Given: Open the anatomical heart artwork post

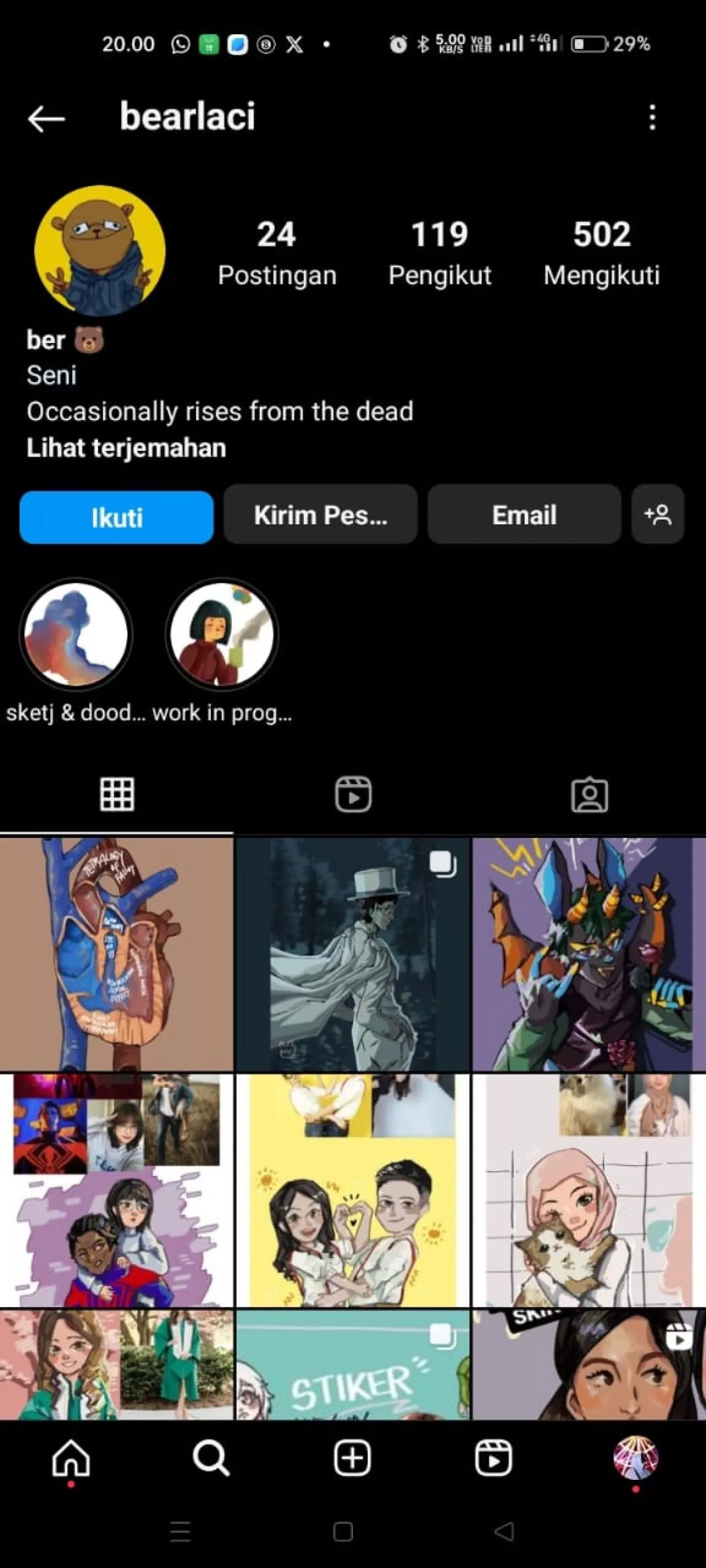Looking at the screenshot, I should click(x=116, y=954).
